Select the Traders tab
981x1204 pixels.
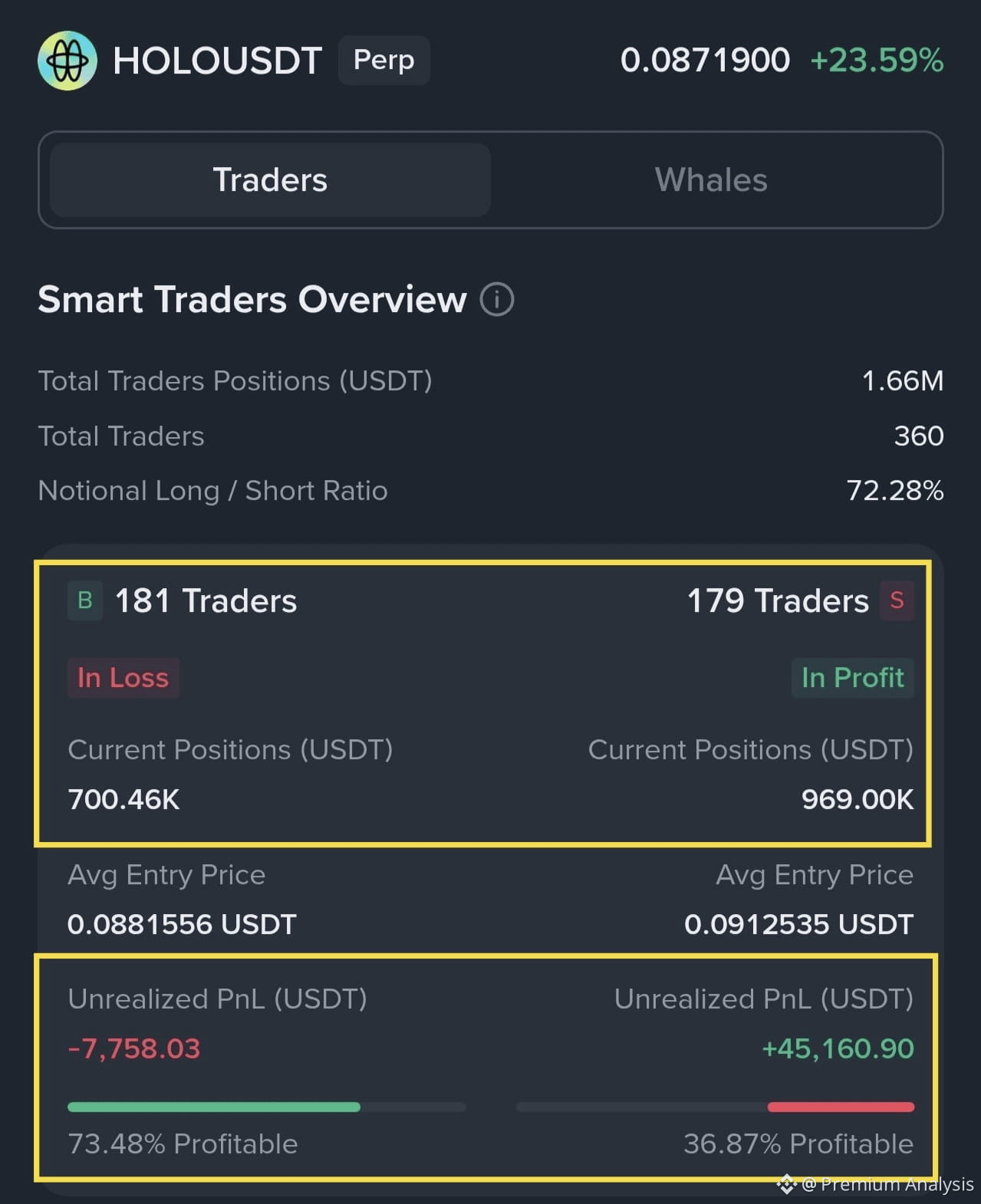pyautogui.click(x=270, y=179)
